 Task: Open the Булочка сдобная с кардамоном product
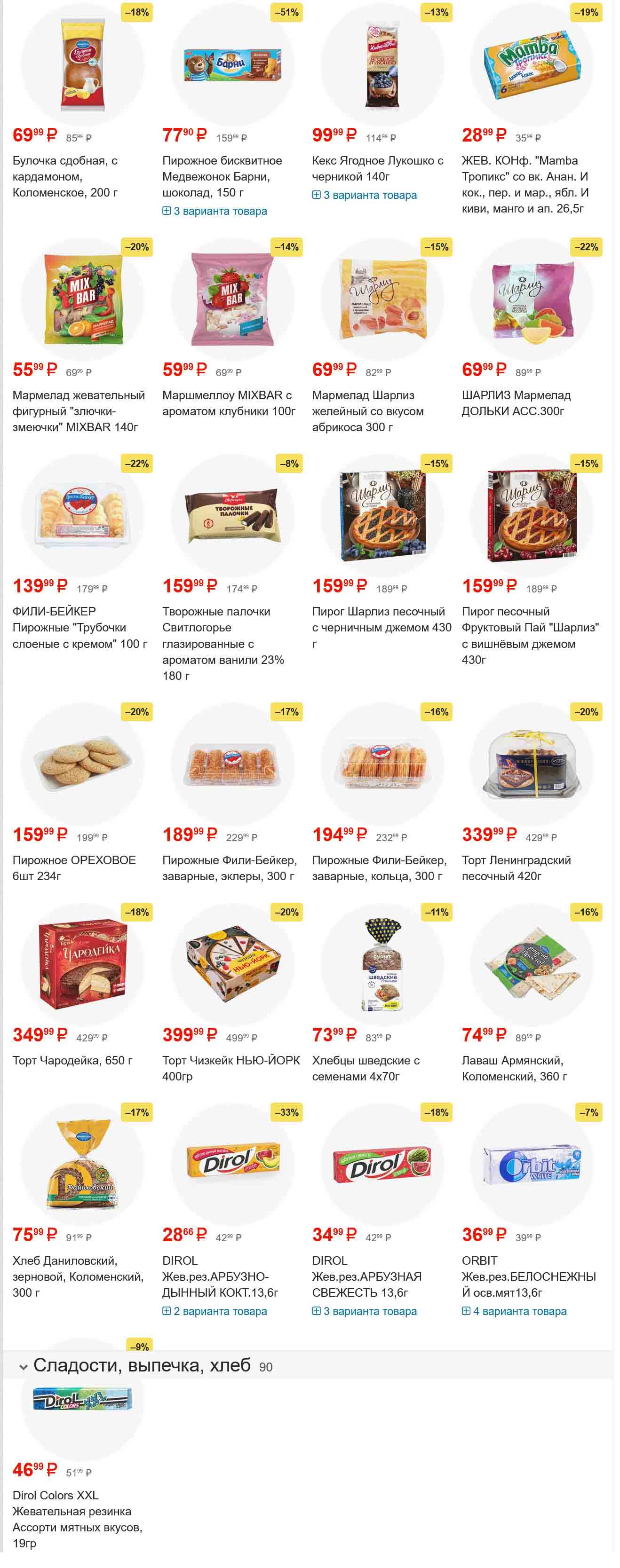65,176
